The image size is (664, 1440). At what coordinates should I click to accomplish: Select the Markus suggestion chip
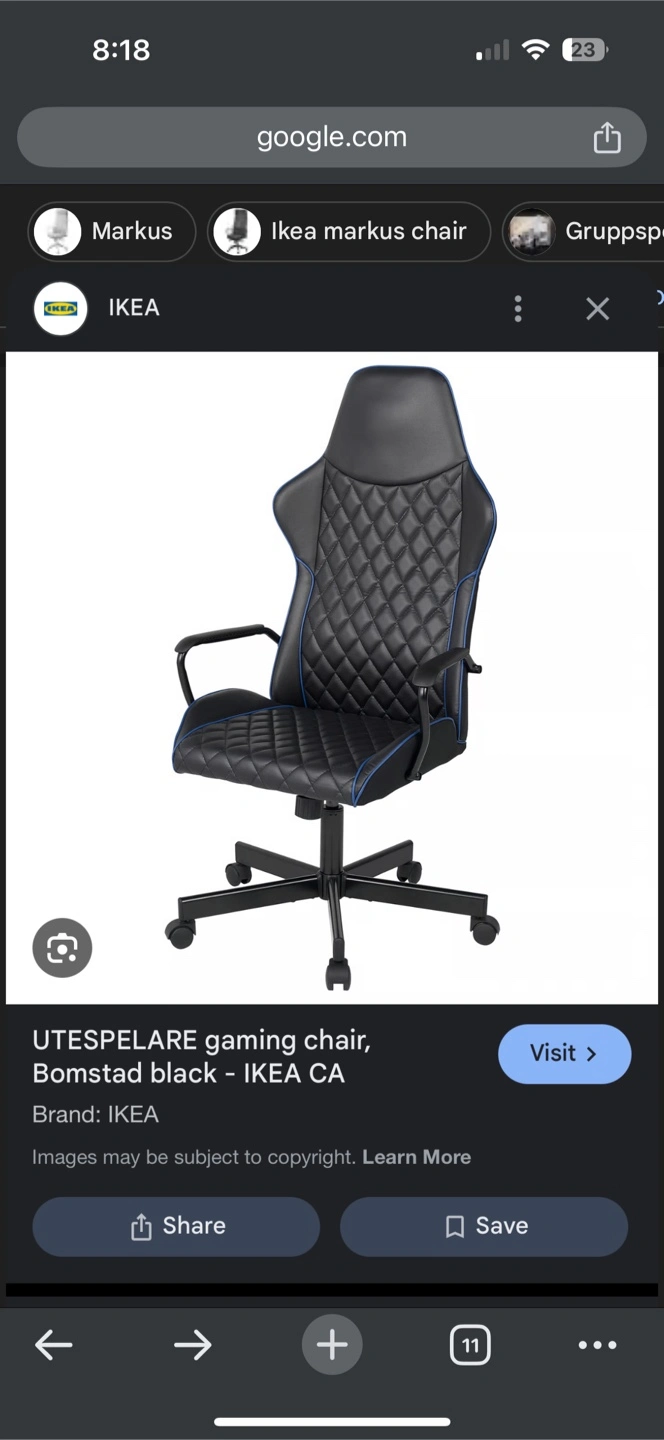(112, 231)
